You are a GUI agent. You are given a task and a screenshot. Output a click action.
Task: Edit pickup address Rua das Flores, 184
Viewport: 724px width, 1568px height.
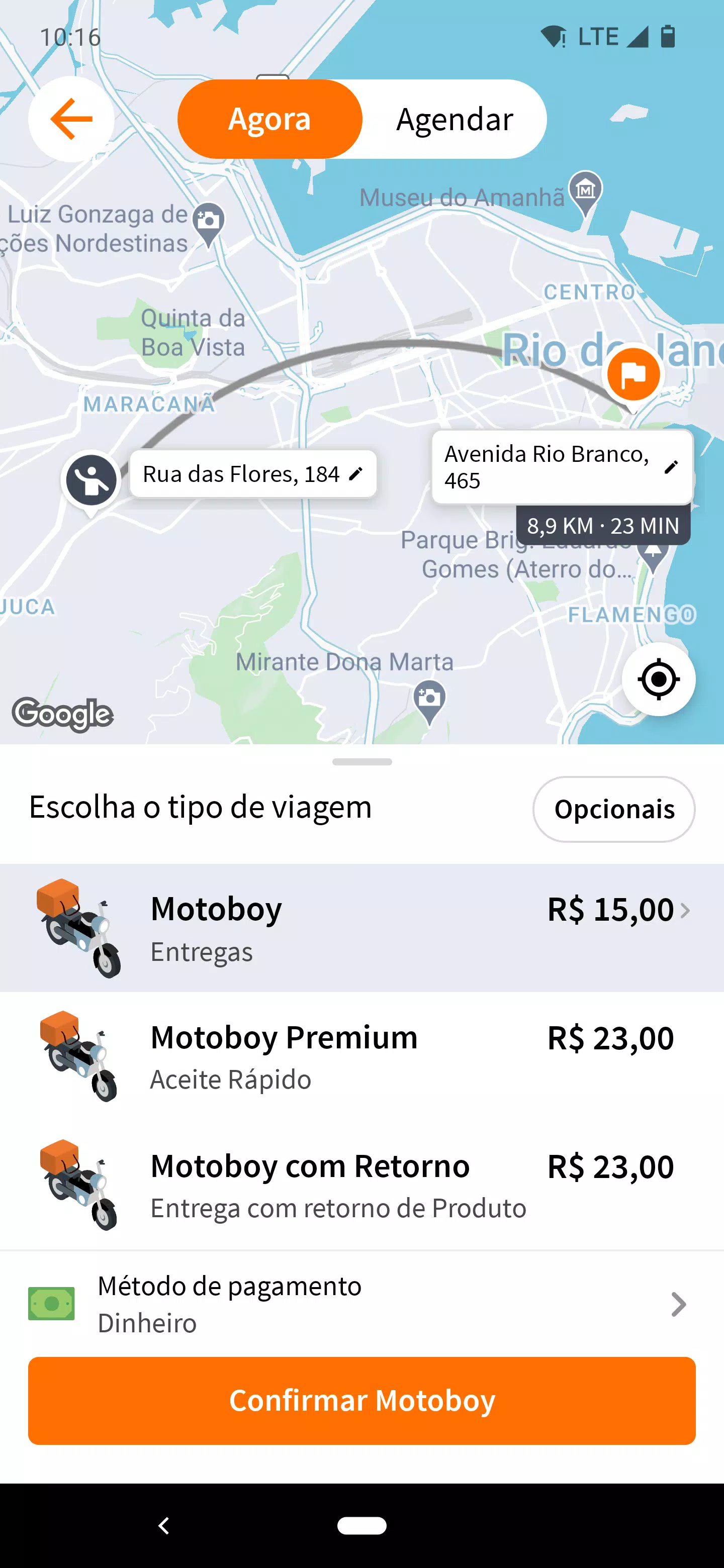tap(253, 473)
